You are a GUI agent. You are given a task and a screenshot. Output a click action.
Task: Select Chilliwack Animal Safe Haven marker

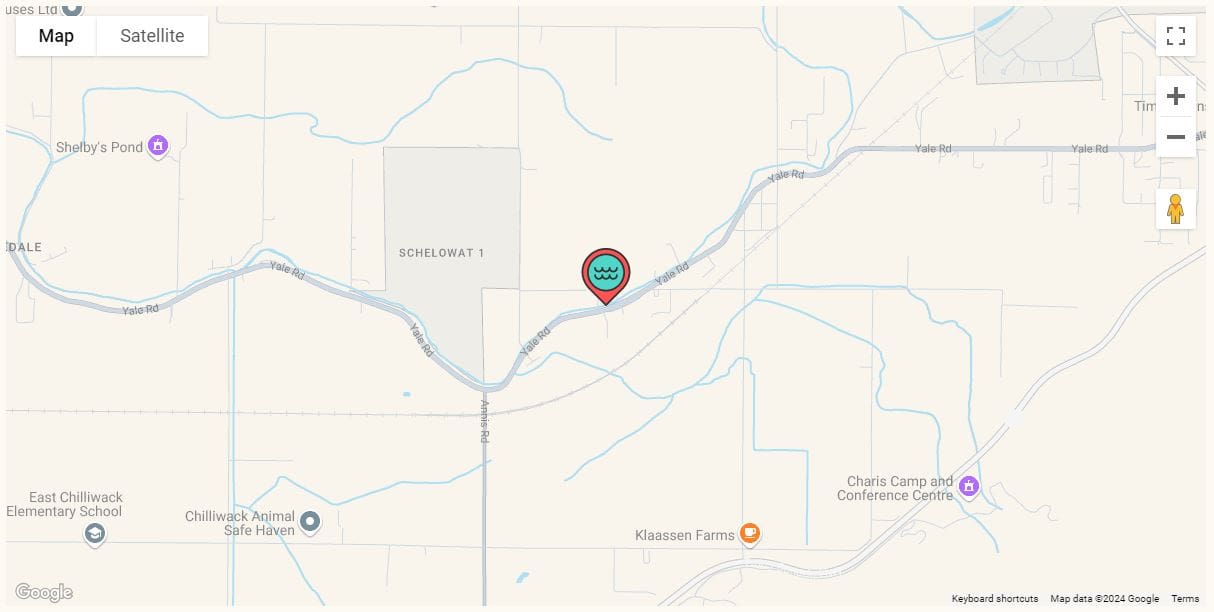coord(310,521)
